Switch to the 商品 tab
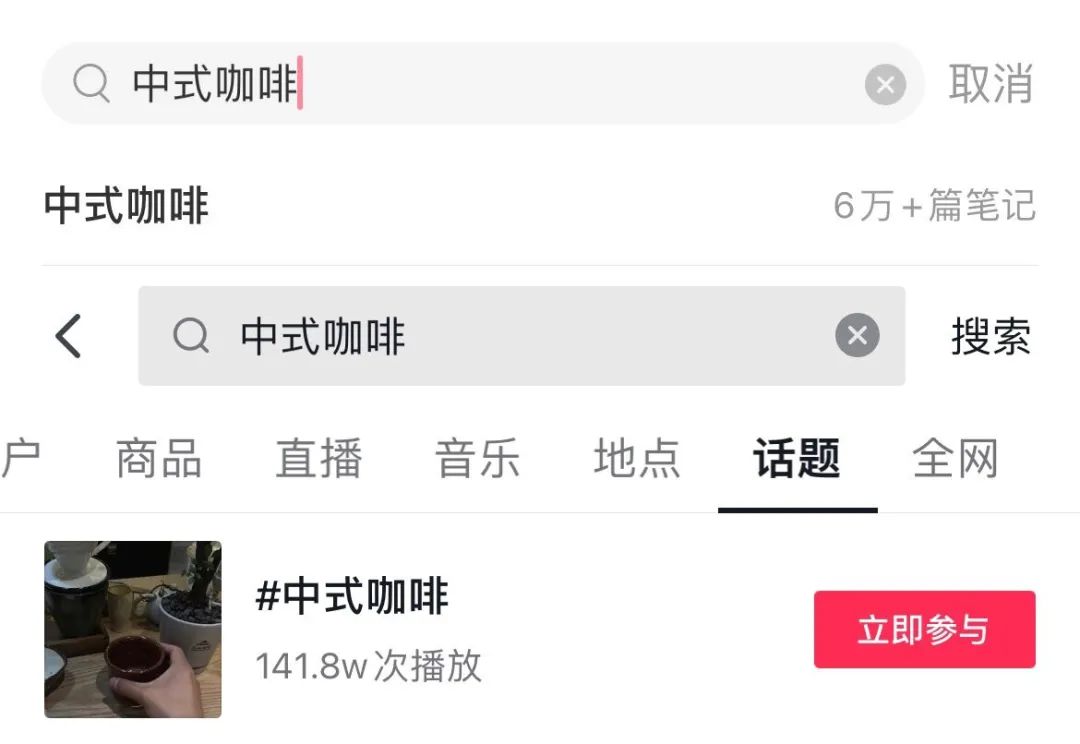This screenshot has height=744, width=1080. 159,460
